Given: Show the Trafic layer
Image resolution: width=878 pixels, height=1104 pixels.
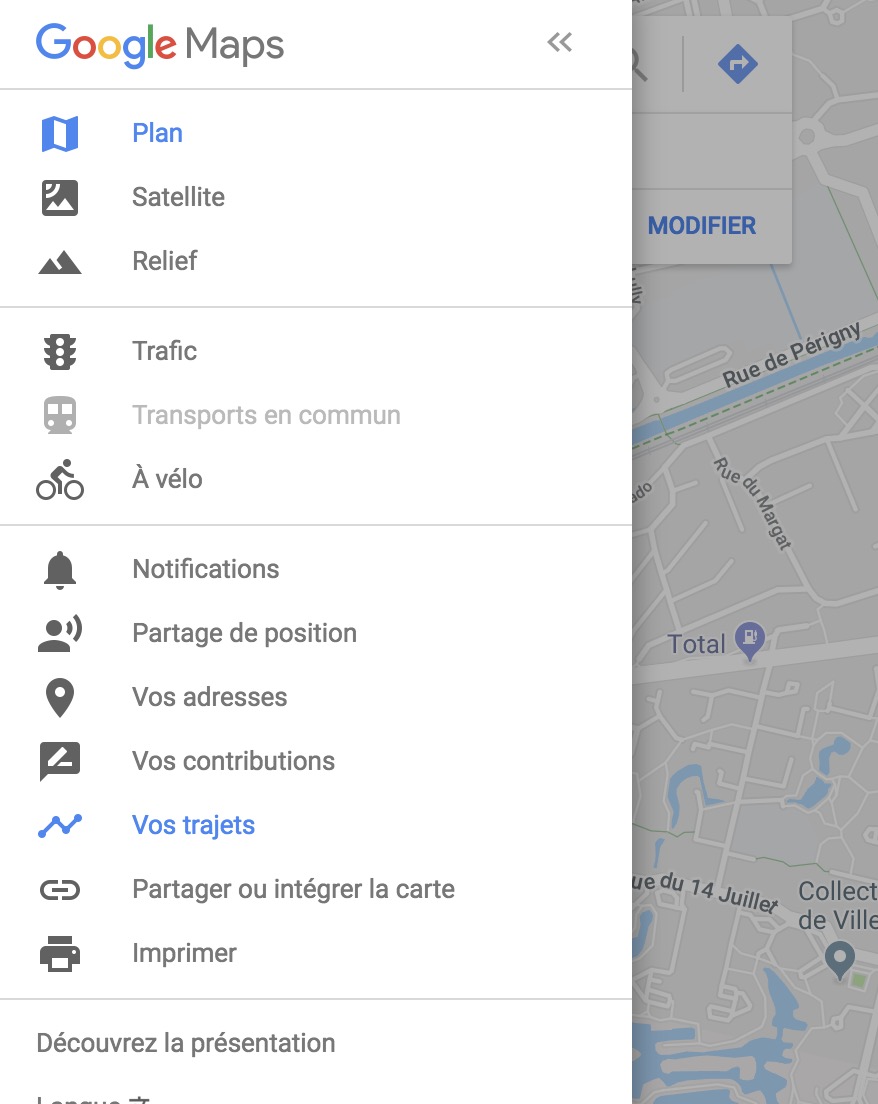Looking at the screenshot, I should coord(164,351).
